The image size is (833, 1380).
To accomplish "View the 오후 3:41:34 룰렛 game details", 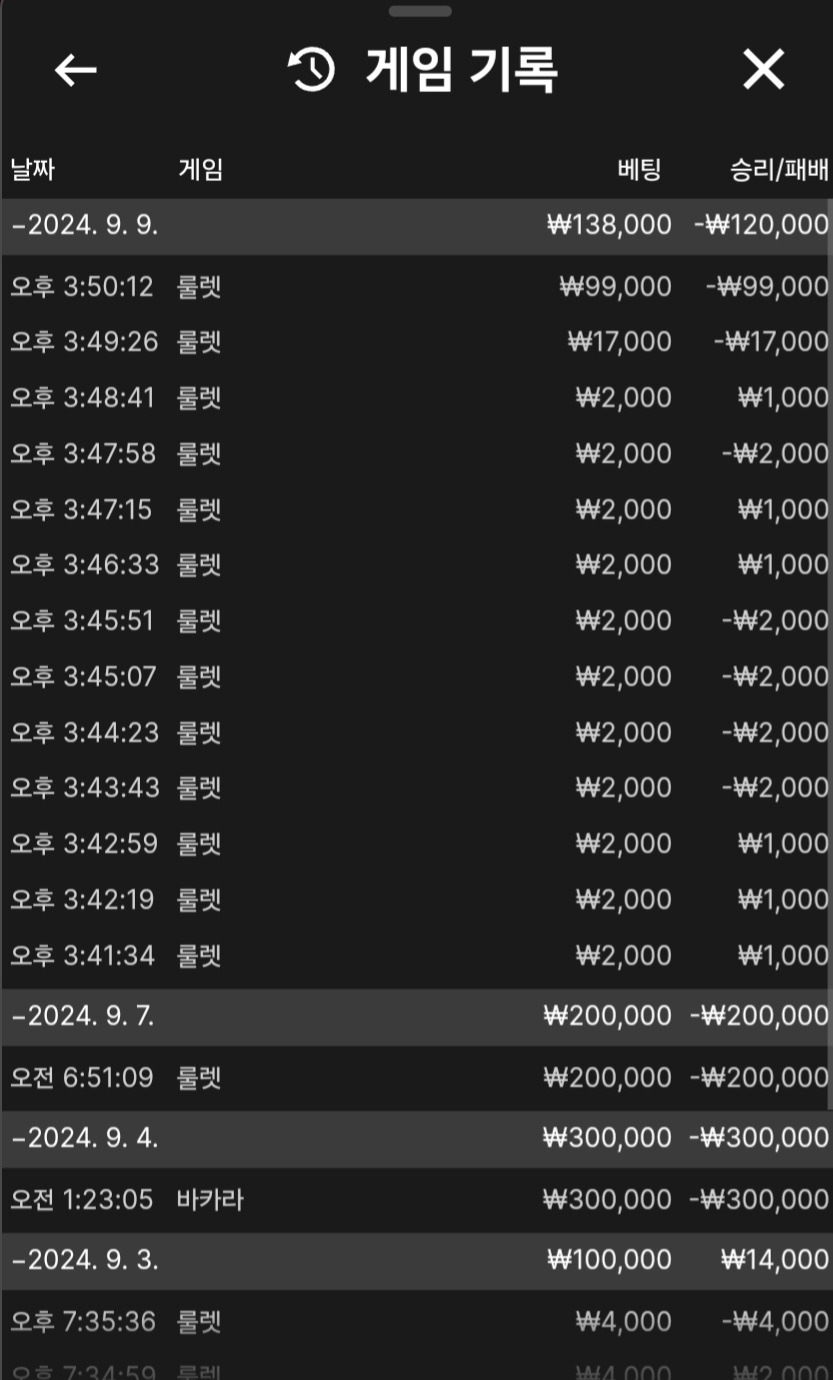I will pos(416,956).
